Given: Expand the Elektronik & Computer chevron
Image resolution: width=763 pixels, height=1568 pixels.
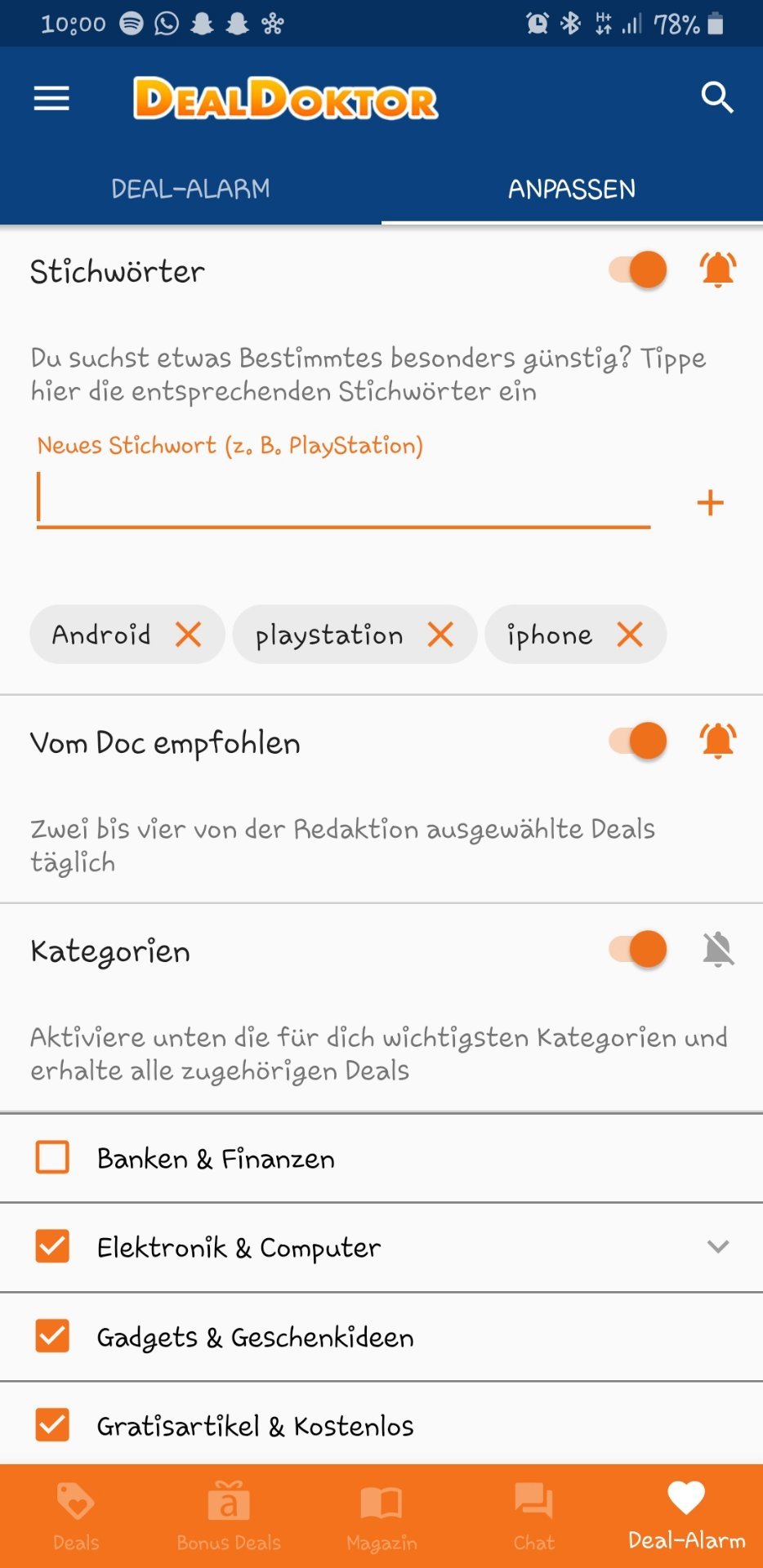Looking at the screenshot, I should 718,1246.
